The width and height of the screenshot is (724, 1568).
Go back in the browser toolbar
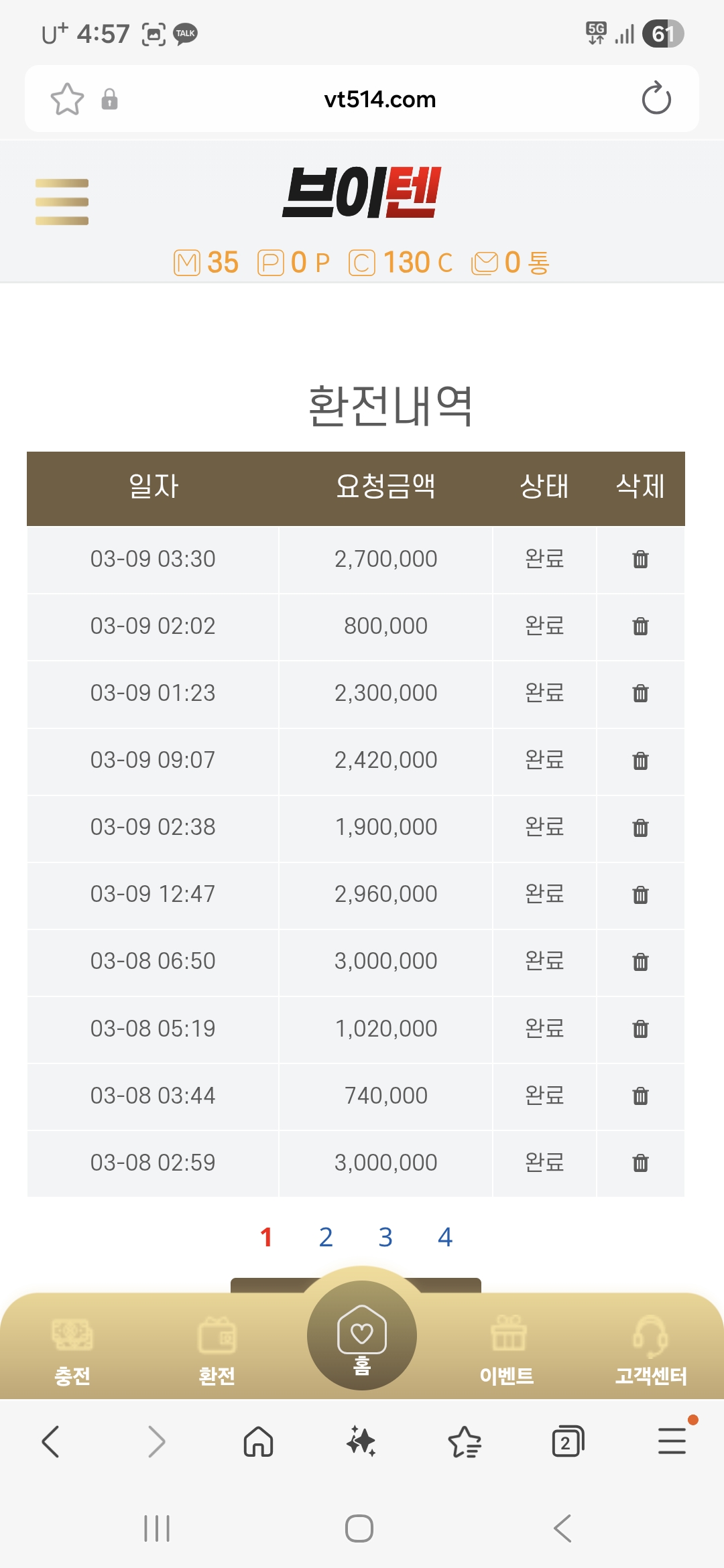click(51, 1441)
